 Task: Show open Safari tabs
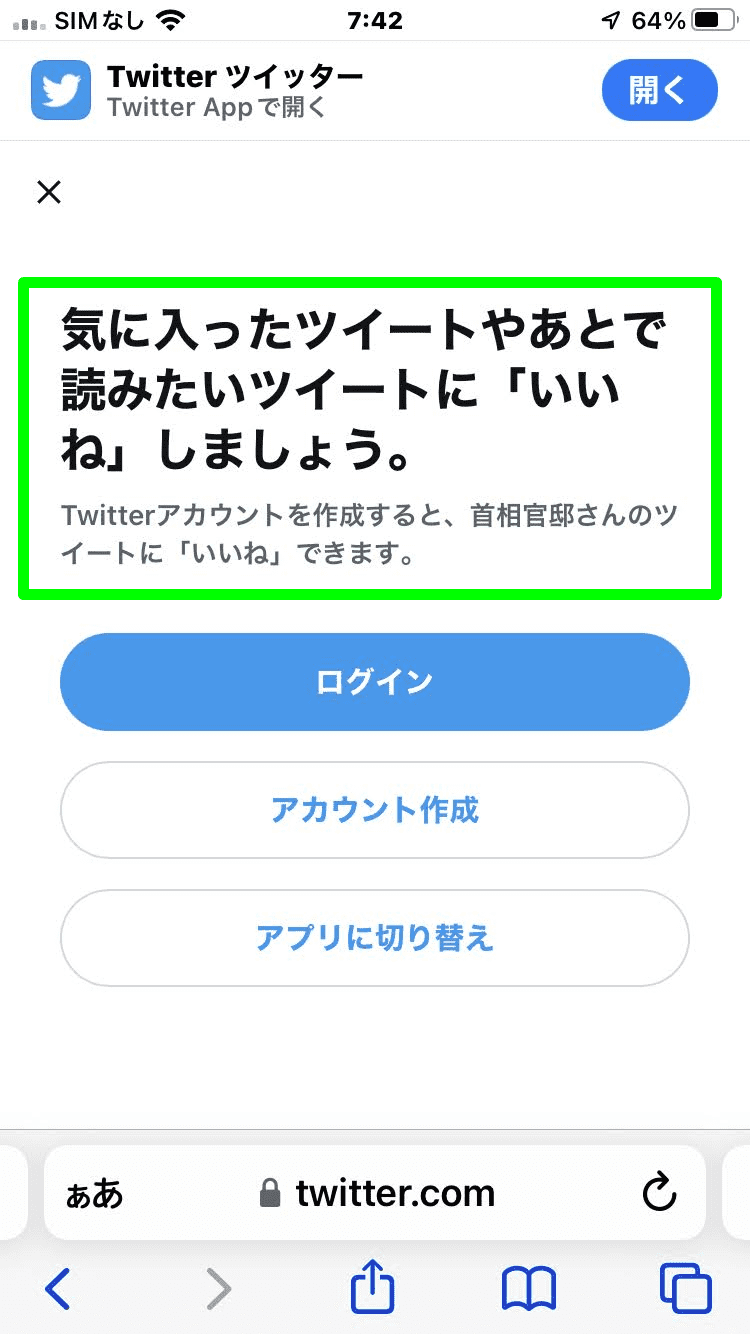click(685, 1288)
